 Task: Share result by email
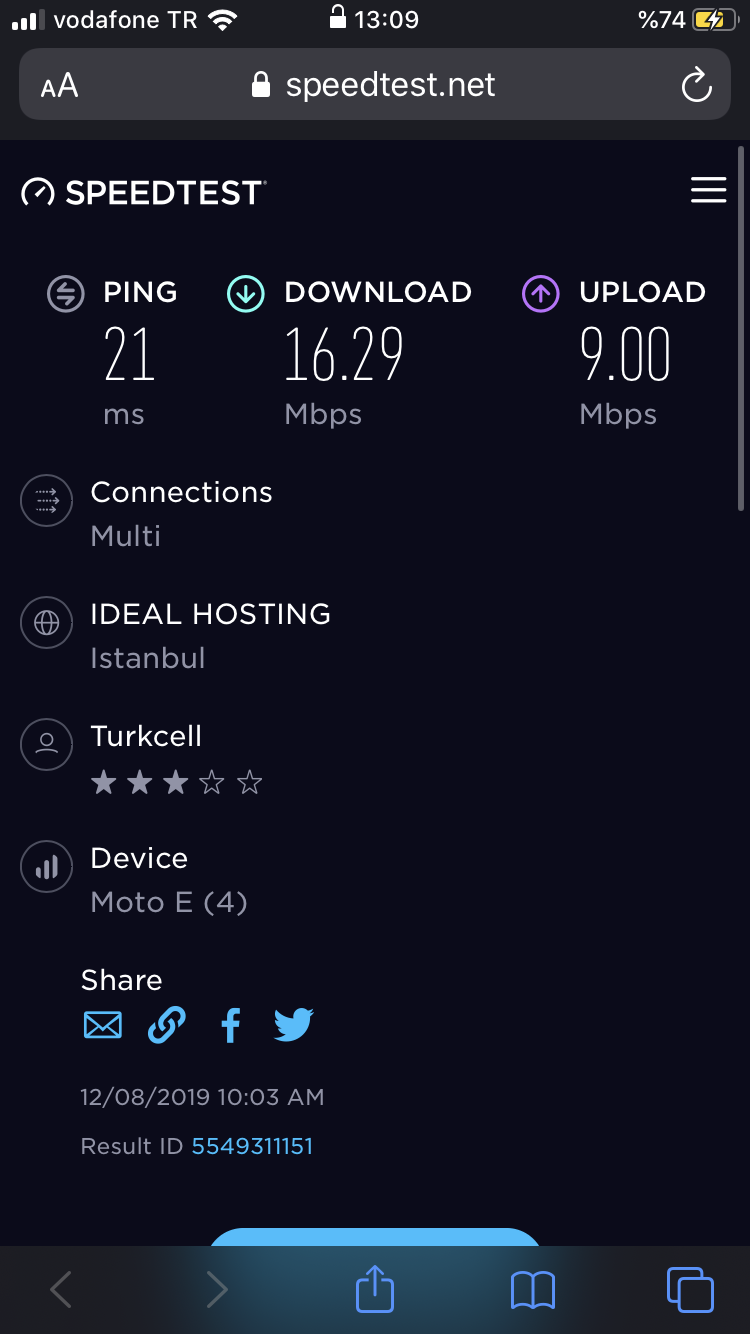(103, 1025)
